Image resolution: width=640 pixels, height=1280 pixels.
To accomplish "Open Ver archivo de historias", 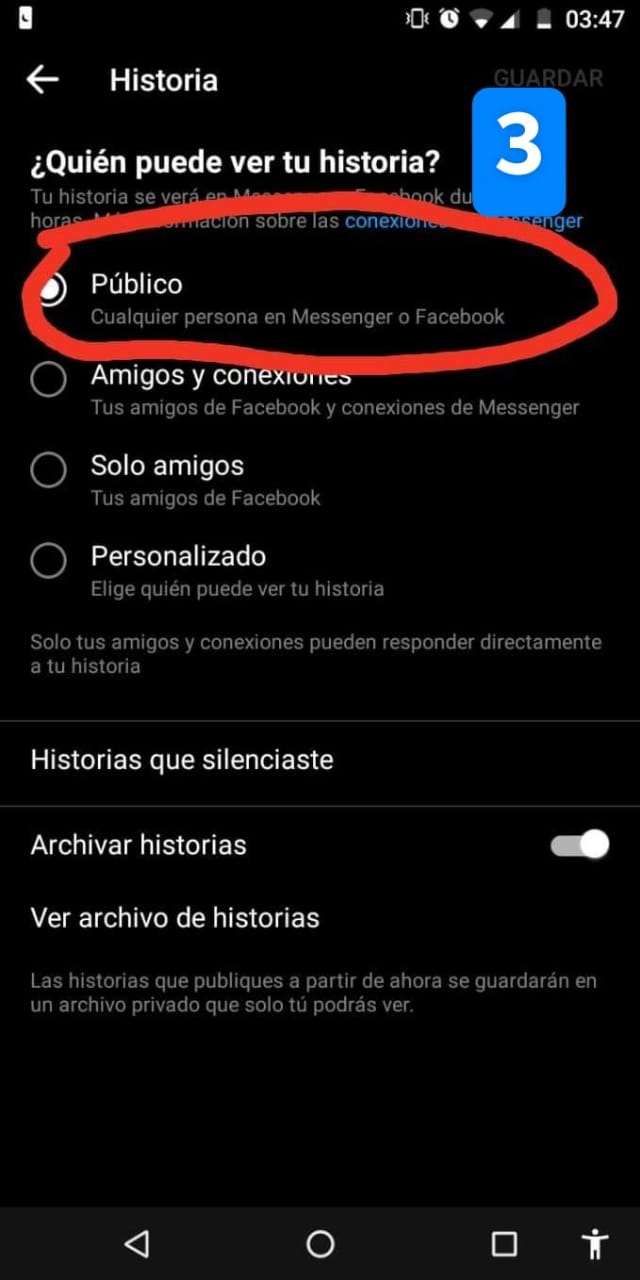I will [175, 918].
